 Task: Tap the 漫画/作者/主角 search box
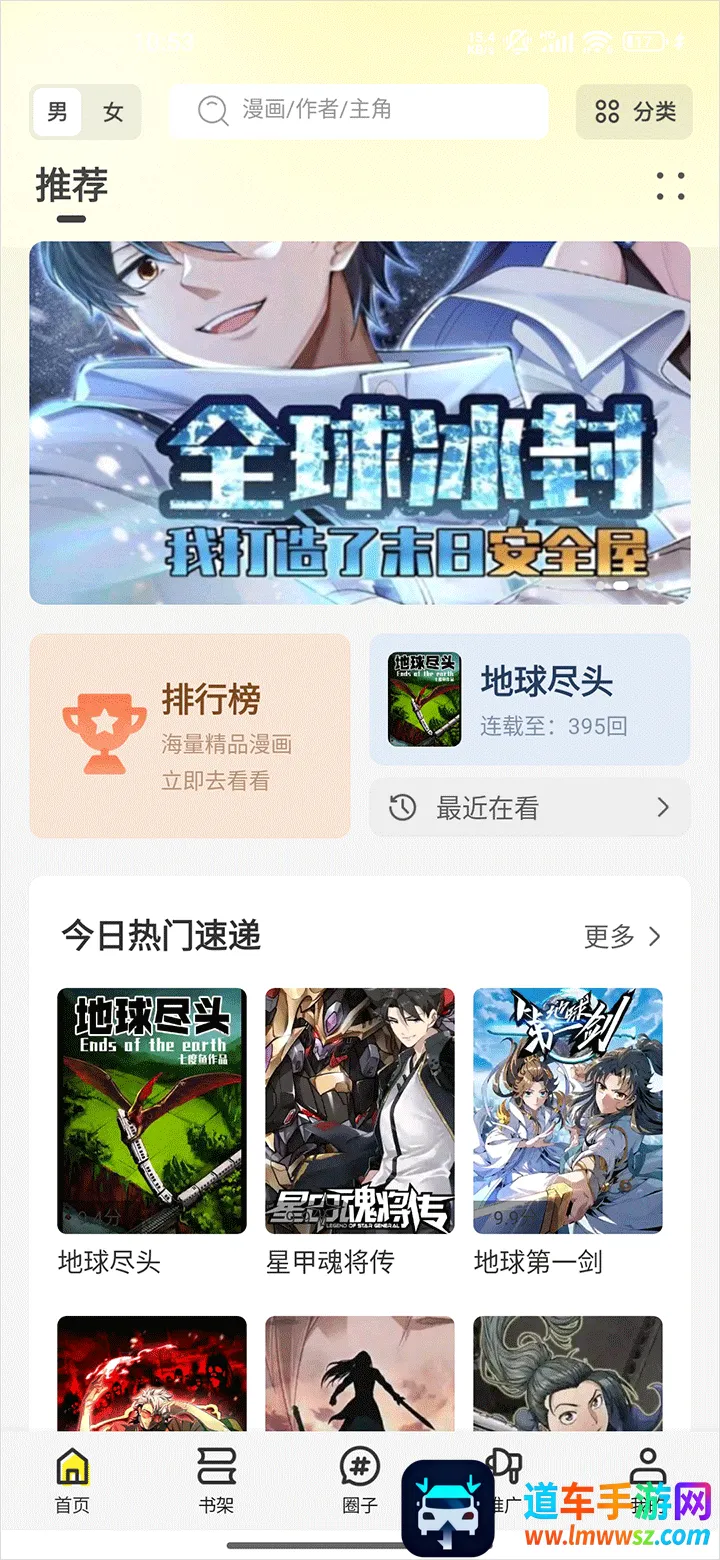point(358,111)
